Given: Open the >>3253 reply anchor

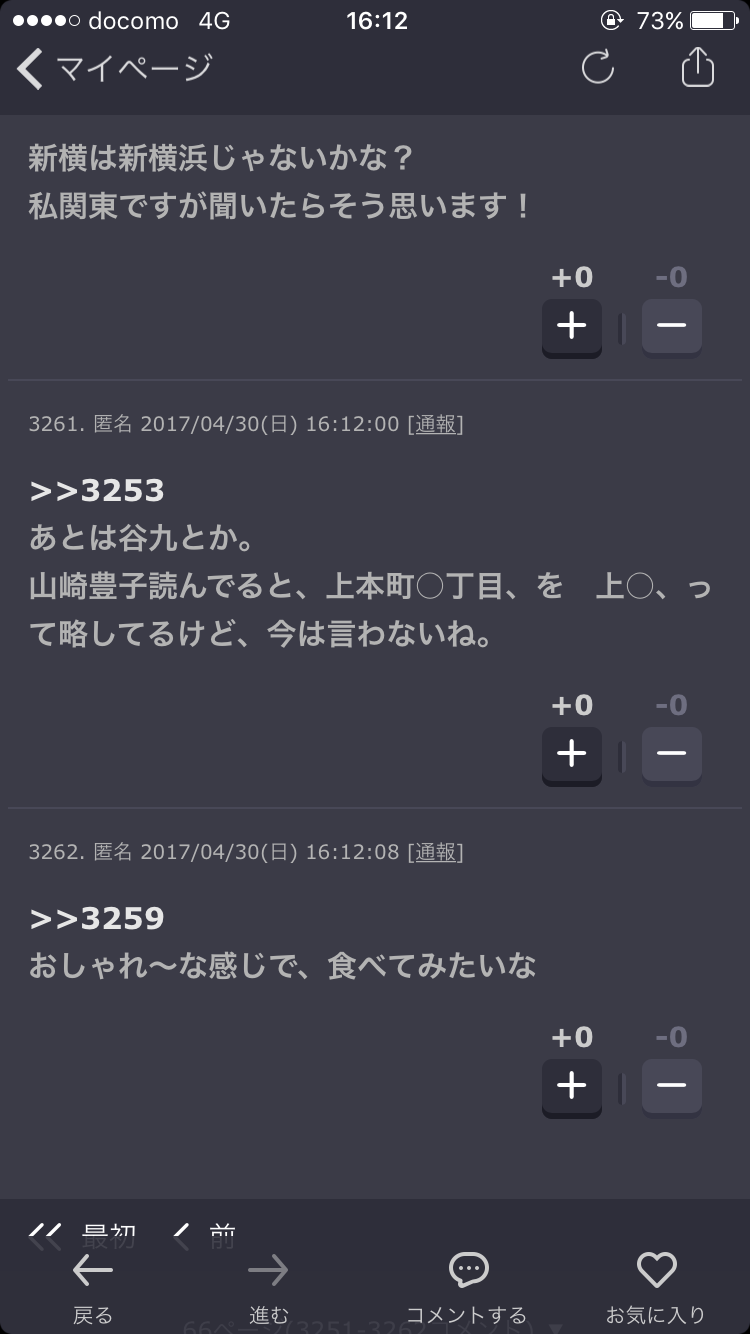Looking at the screenshot, I should coord(97,491).
